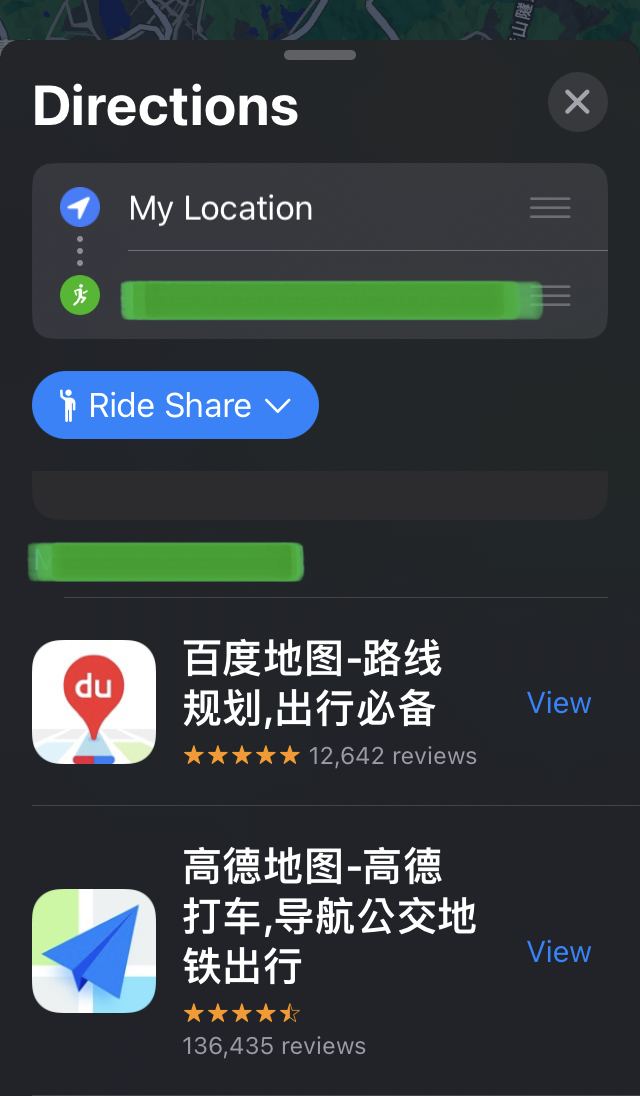The height and width of the screenshot is (1096, 640).
Task: View the 百度地图 app
Action: click(x=558, y=703)
